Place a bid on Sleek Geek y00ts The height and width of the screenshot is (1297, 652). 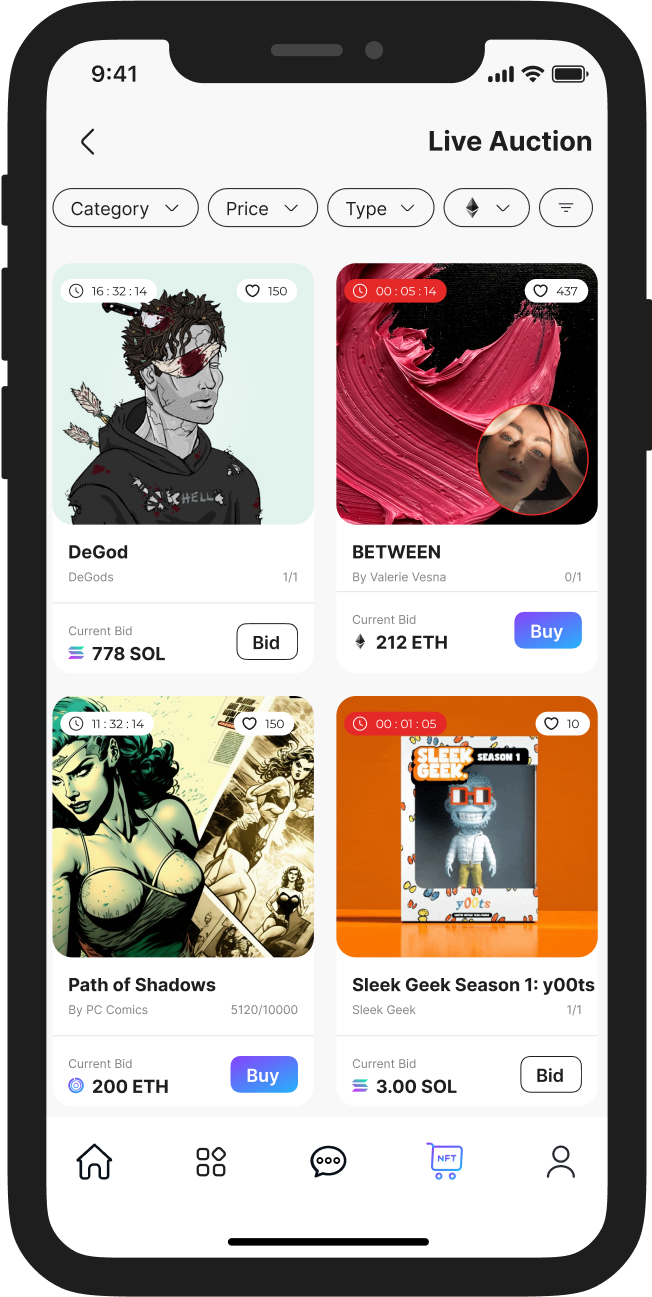coord(550,1075)
